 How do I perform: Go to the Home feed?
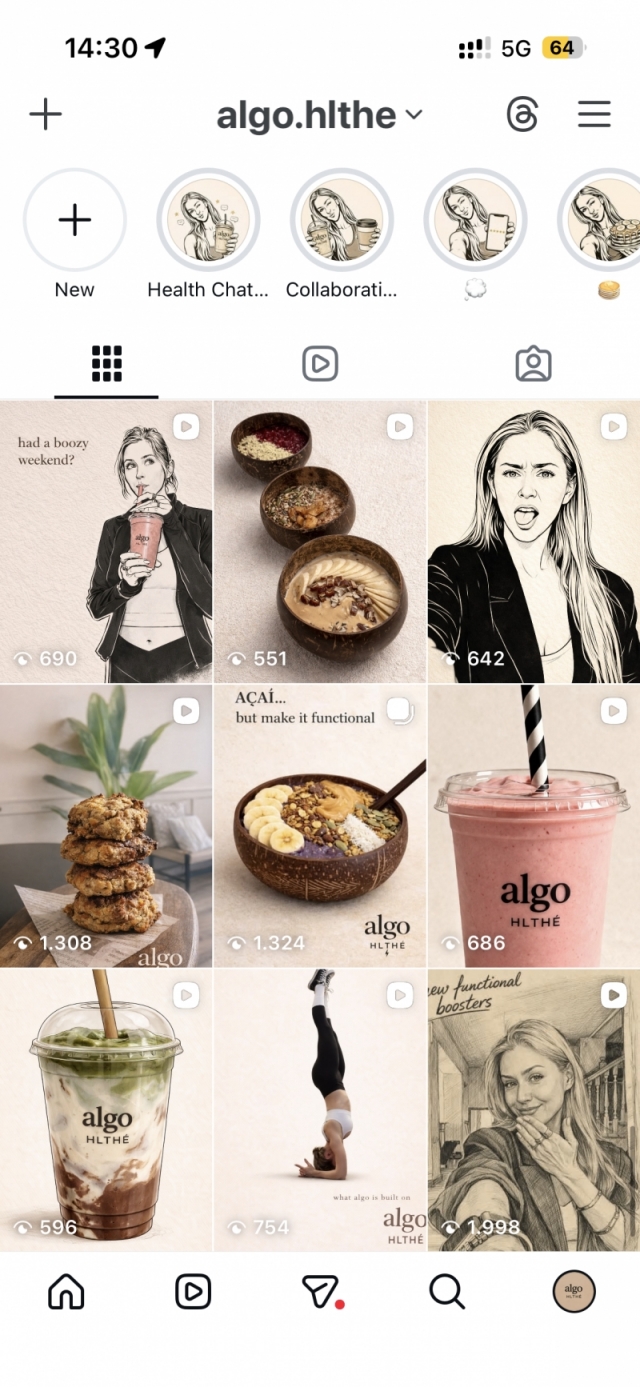66,1292
